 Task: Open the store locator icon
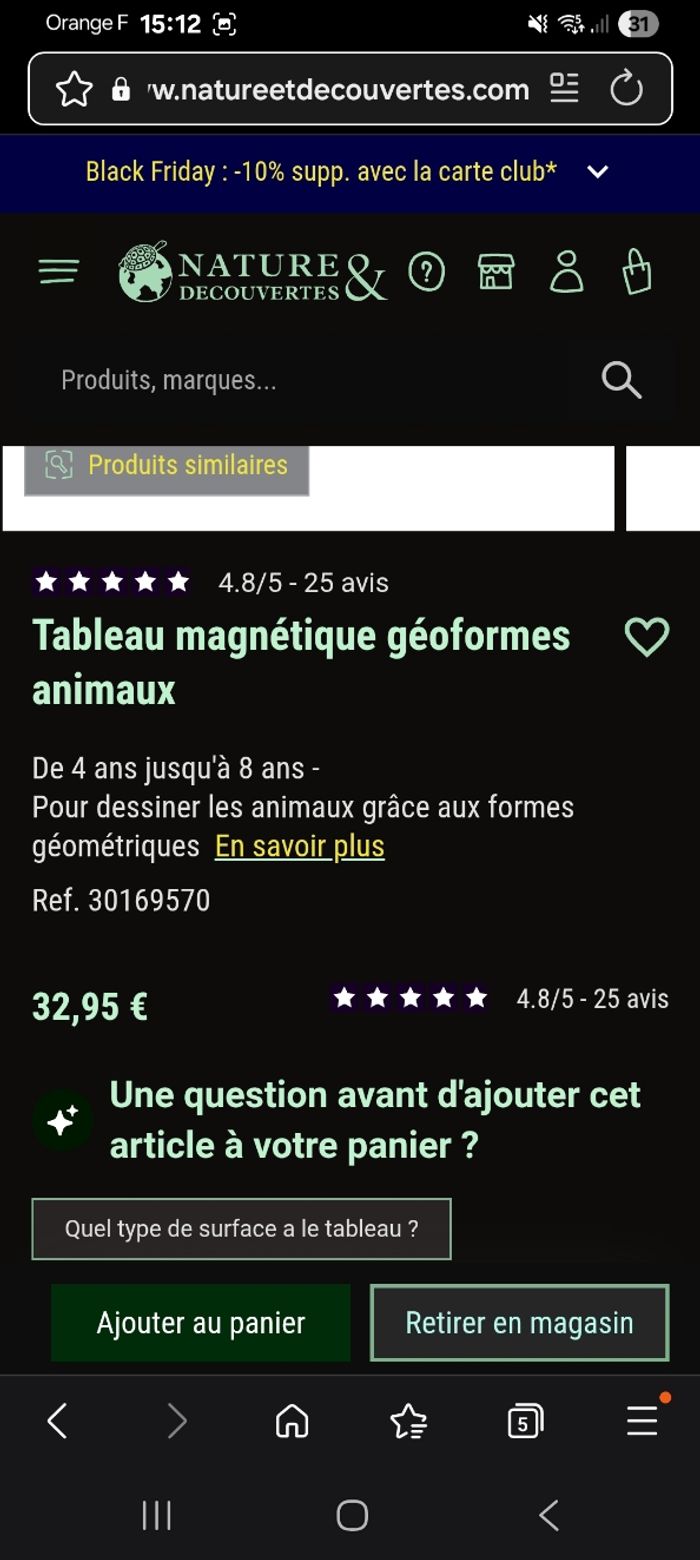point(496,272)
